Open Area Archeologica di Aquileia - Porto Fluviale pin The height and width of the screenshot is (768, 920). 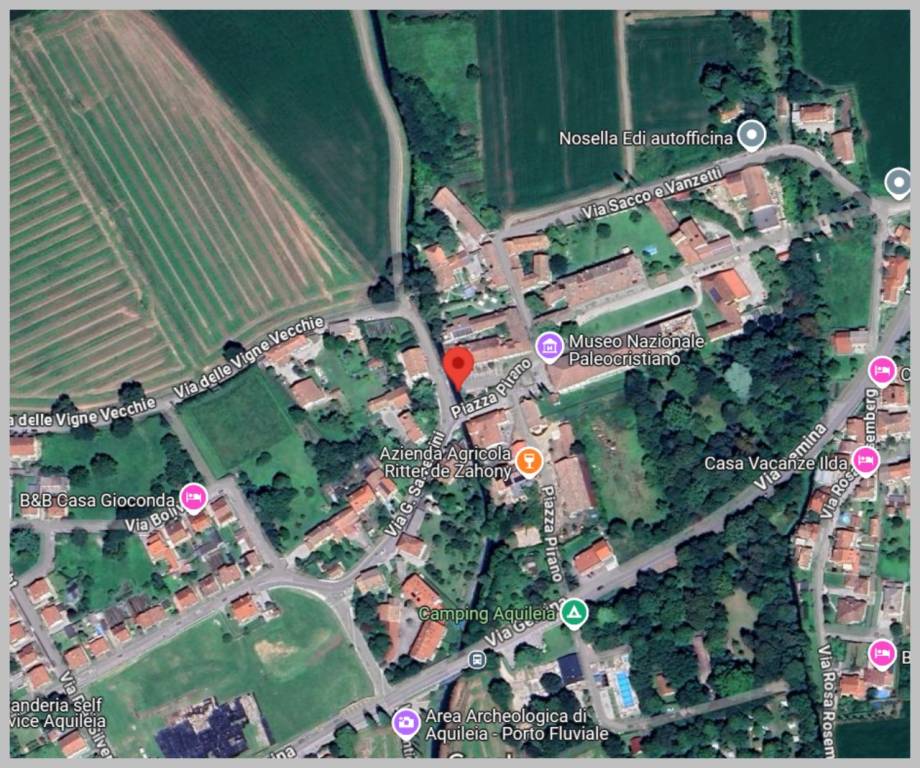click(x=406, y=721)
